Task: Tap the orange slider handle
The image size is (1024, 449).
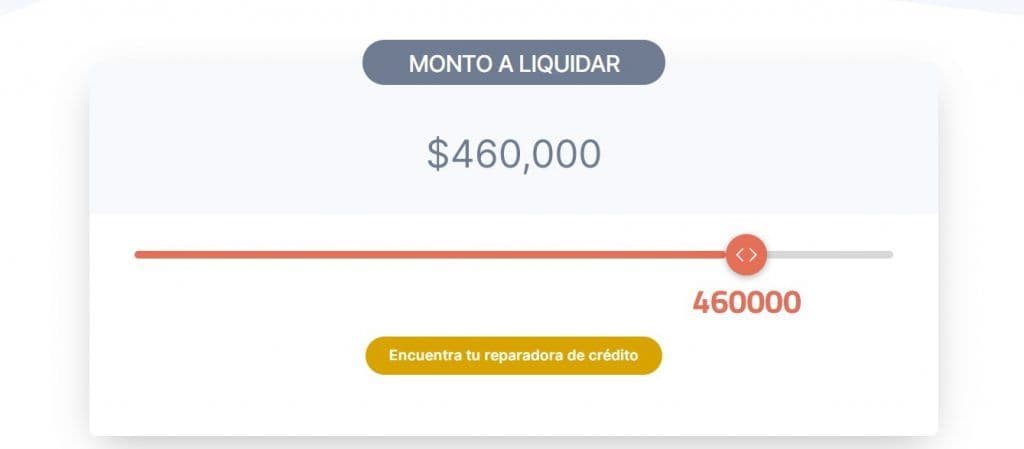Action: 746,254
